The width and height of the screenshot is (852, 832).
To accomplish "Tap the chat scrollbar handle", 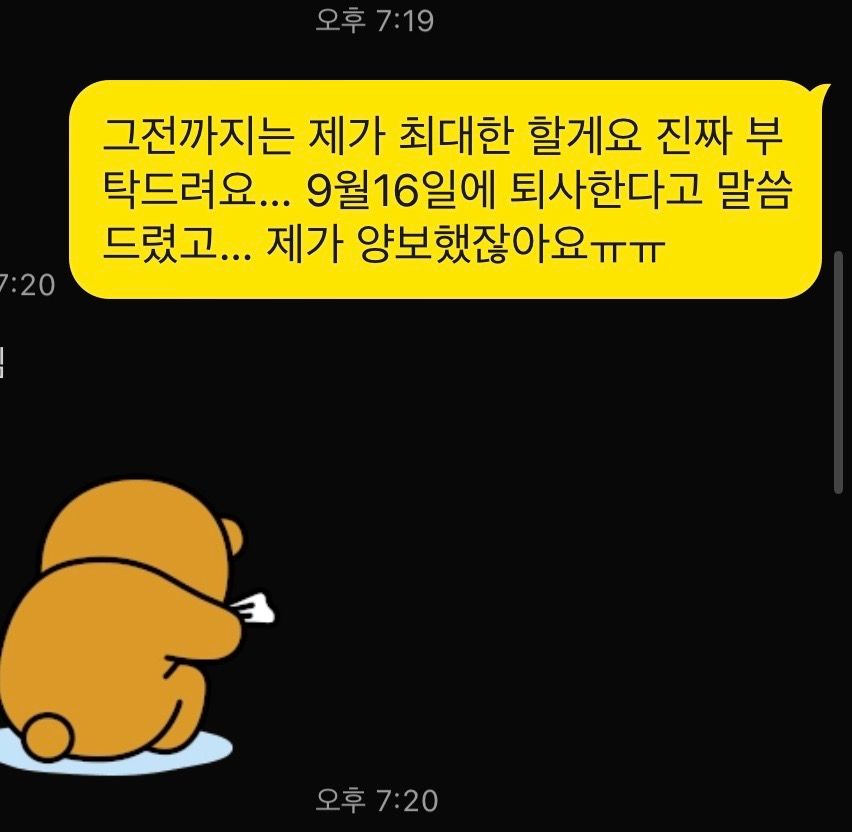I will pyautogui.click(x=838, y=372).
